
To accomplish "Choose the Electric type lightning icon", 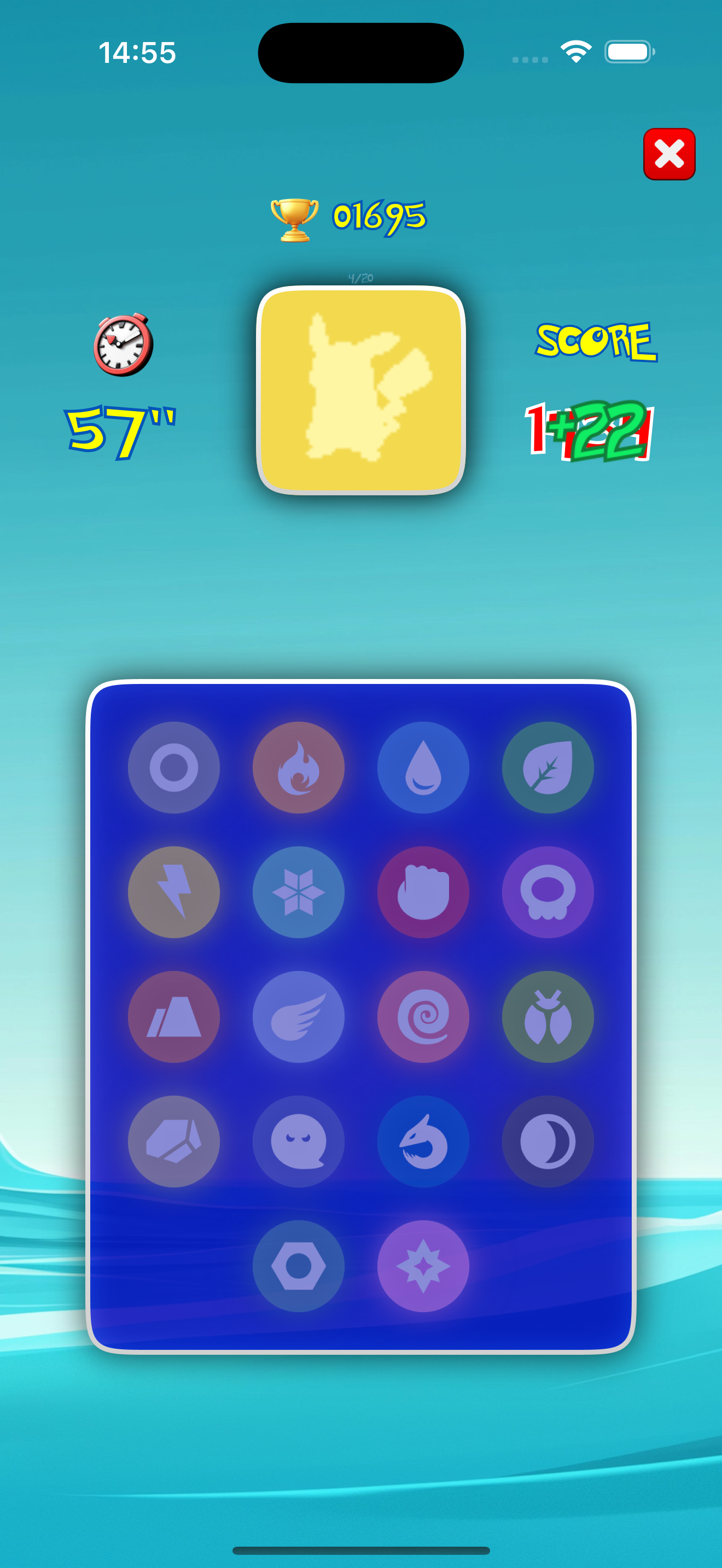I will (x=173, y=892).
